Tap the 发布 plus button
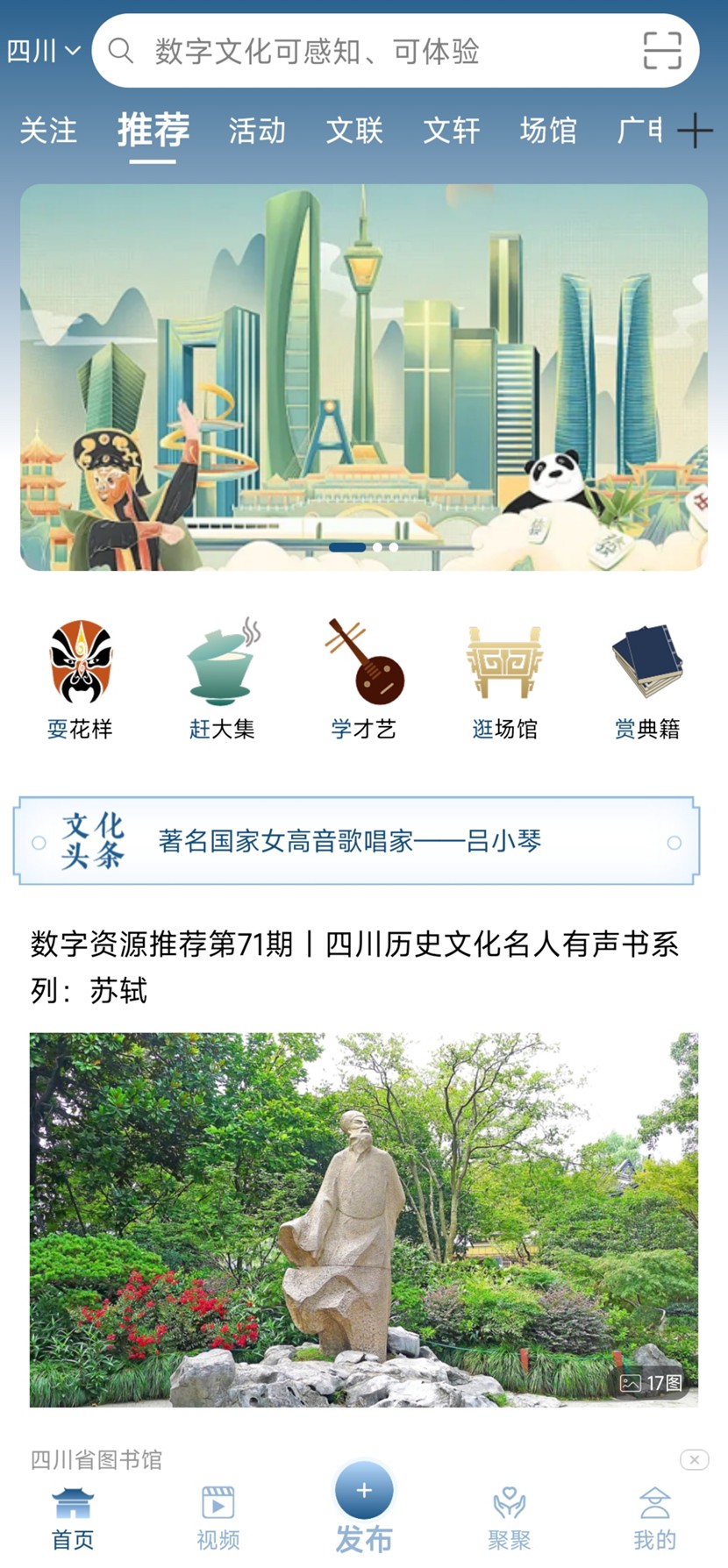The width and height of the screenshot is (728, 1568). point(364,1491)
